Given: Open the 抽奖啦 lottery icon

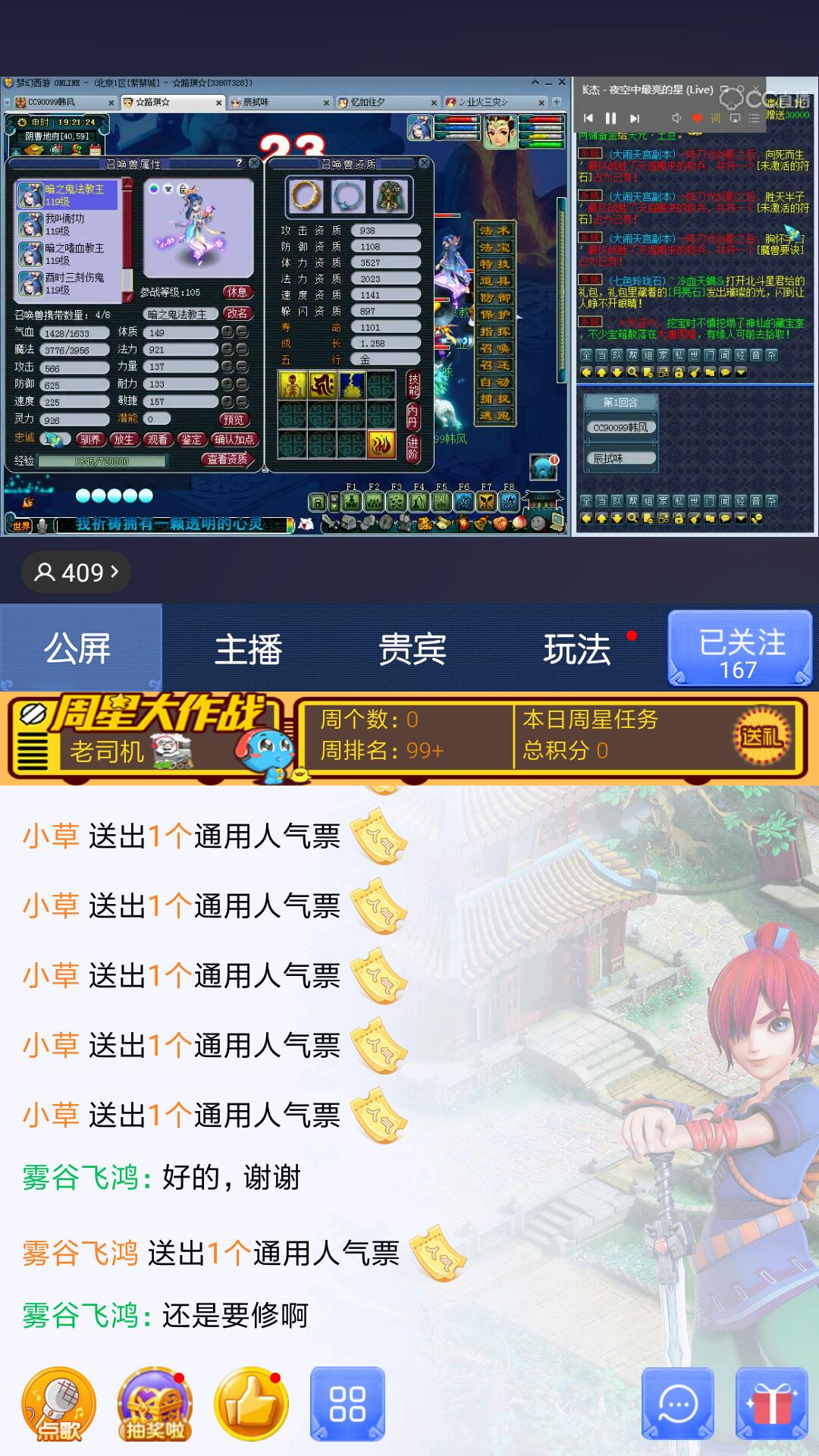Looking at the screenshot, I should point(155,1404).
